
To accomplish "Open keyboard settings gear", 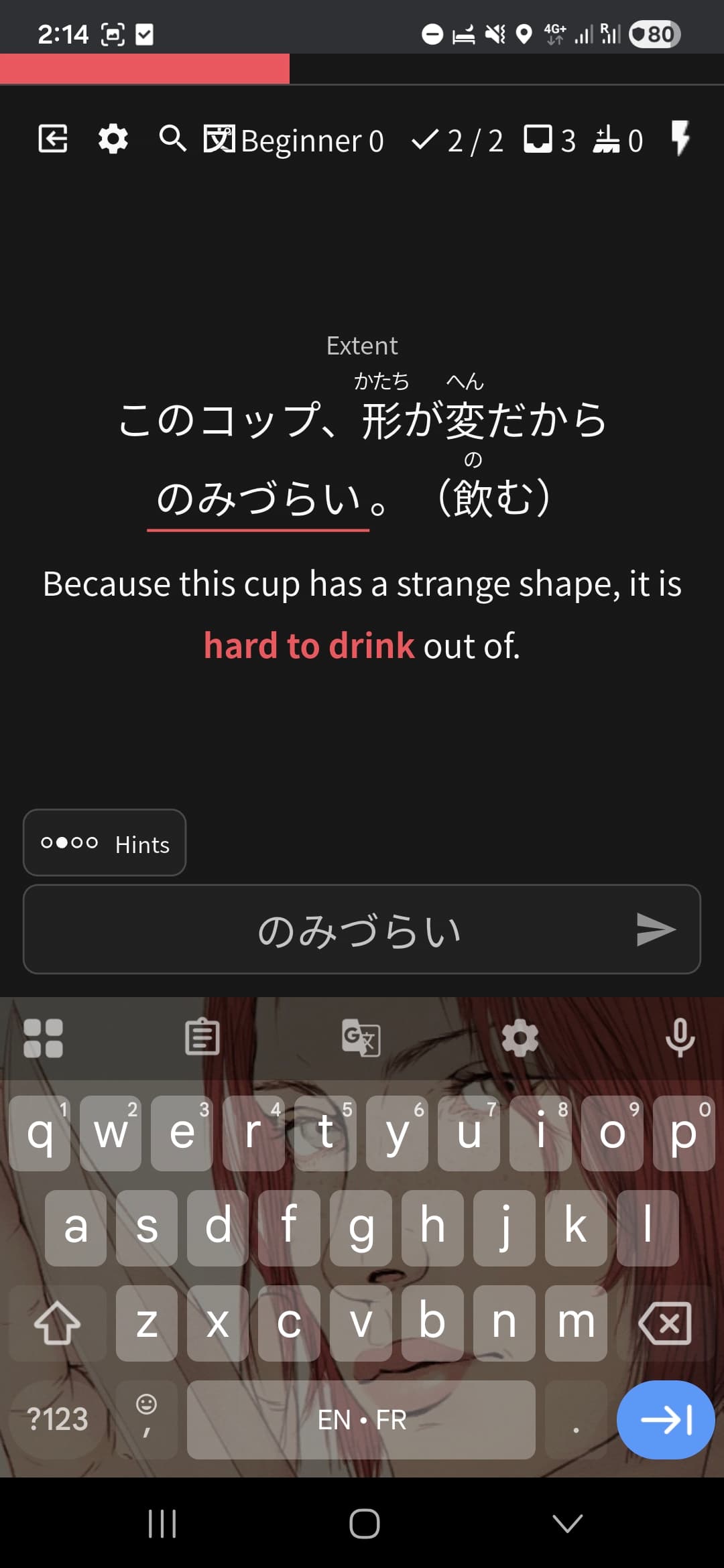I will 520,1037.
